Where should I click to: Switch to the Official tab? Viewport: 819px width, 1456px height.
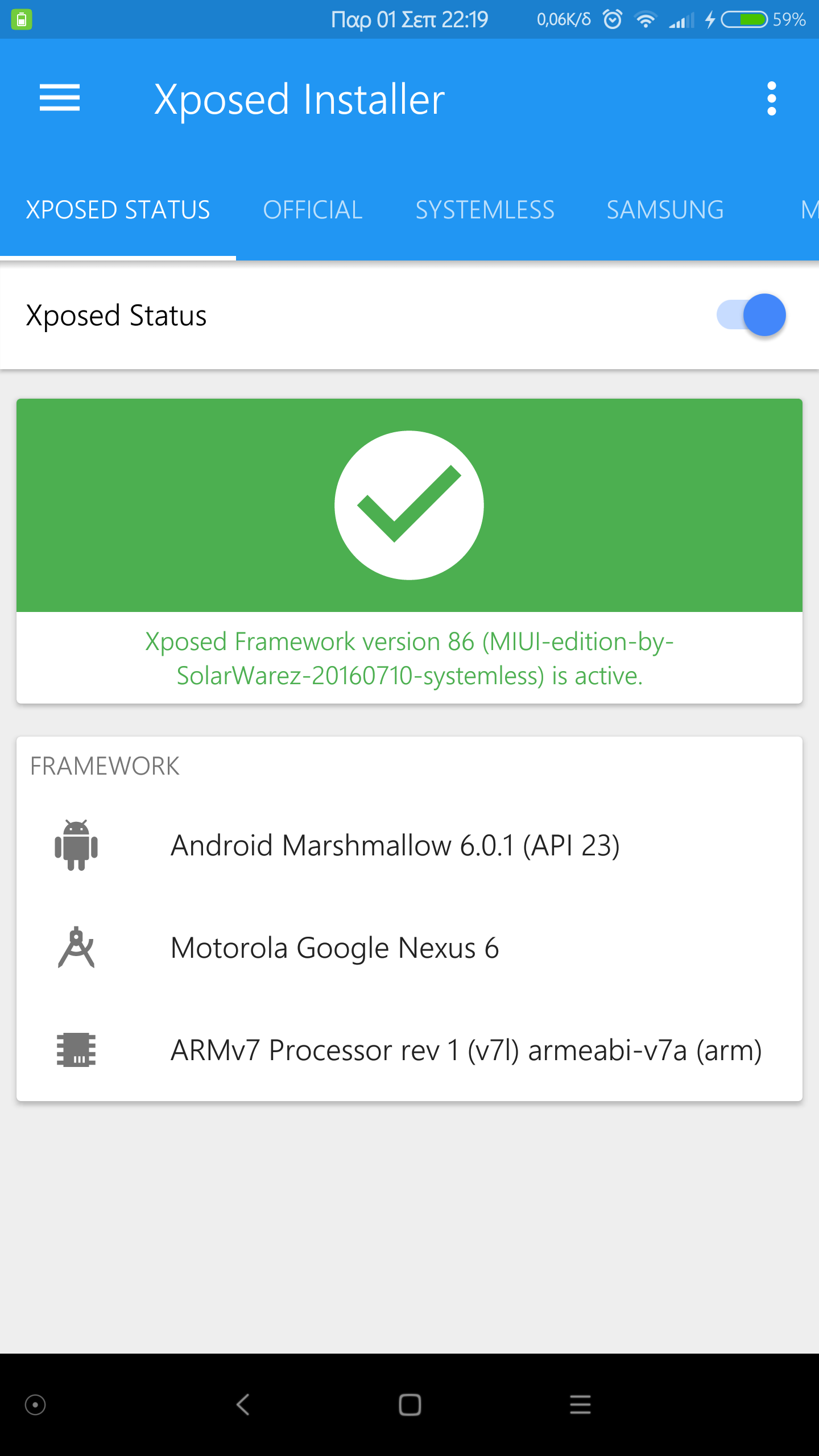click(312, 210)
